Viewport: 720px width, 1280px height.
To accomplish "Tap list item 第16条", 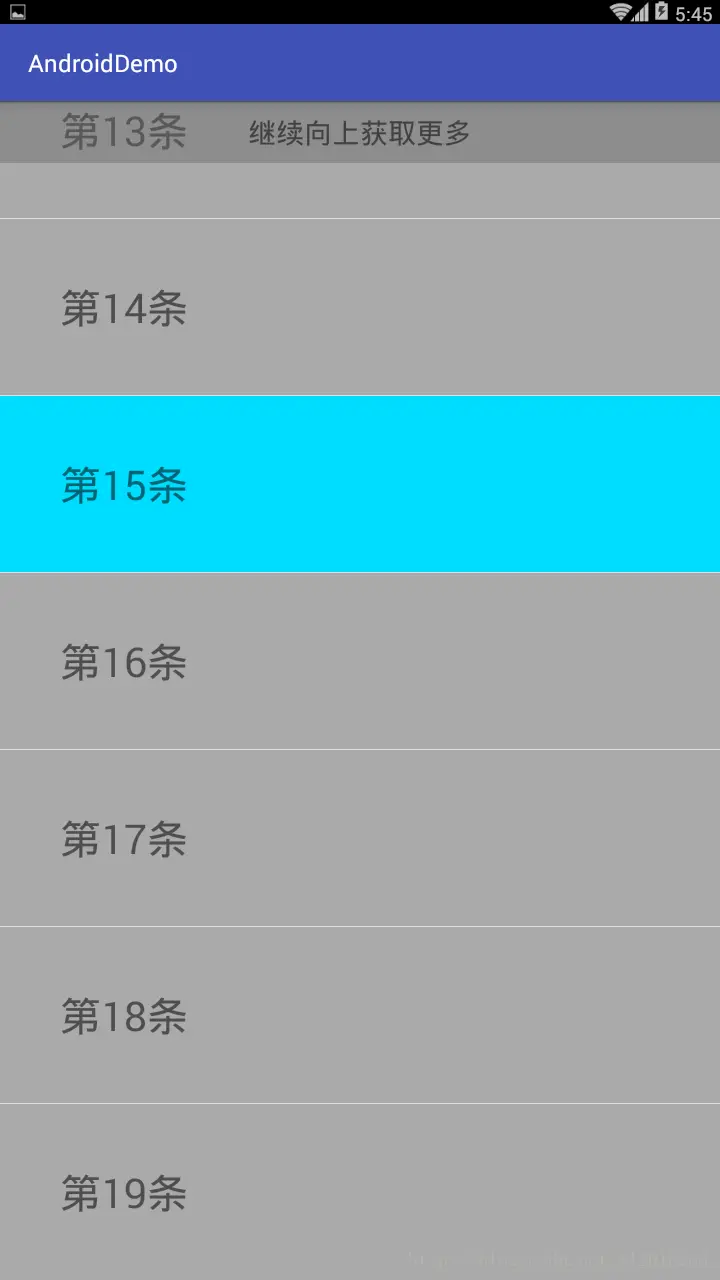I will point(122,661).
